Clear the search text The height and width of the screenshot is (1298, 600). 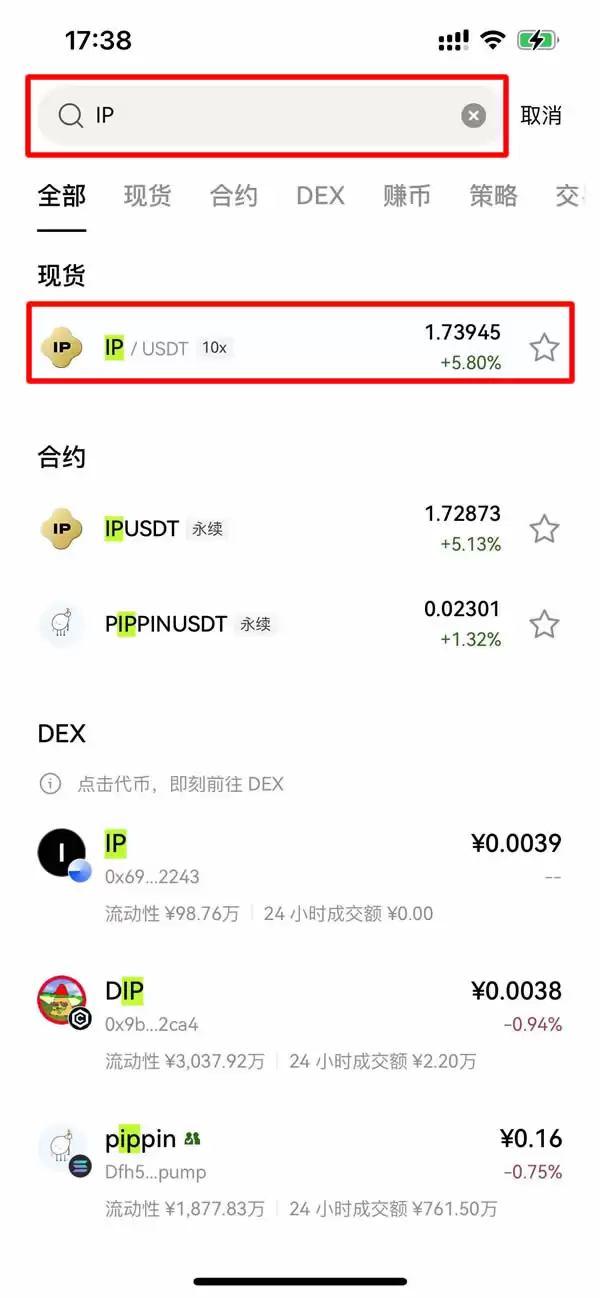click(473, 116)
